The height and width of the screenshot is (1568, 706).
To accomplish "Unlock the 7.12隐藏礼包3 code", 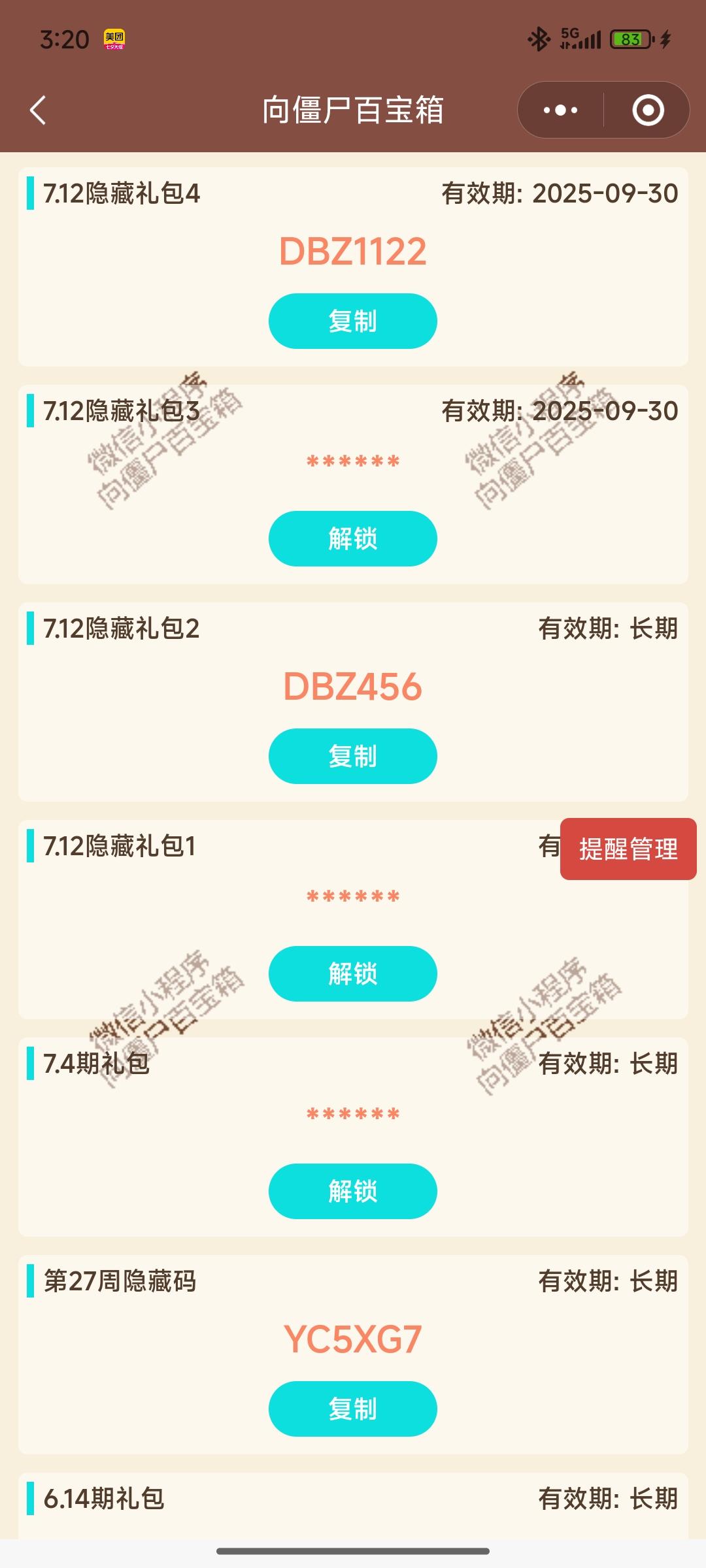I will tap(353, 538).
